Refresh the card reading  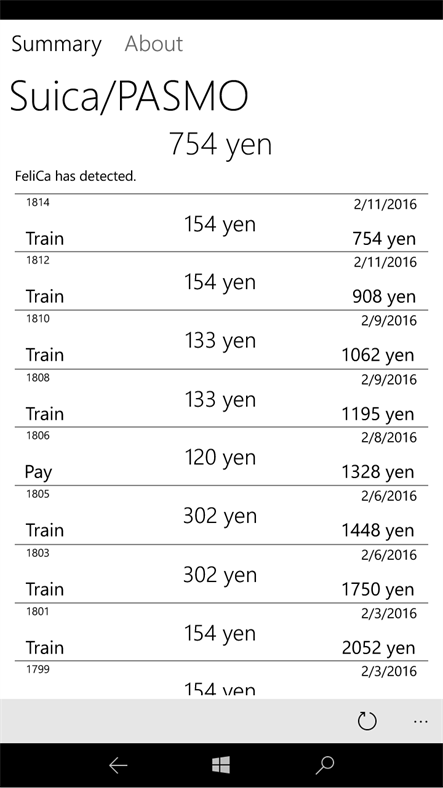coord(367,721)
